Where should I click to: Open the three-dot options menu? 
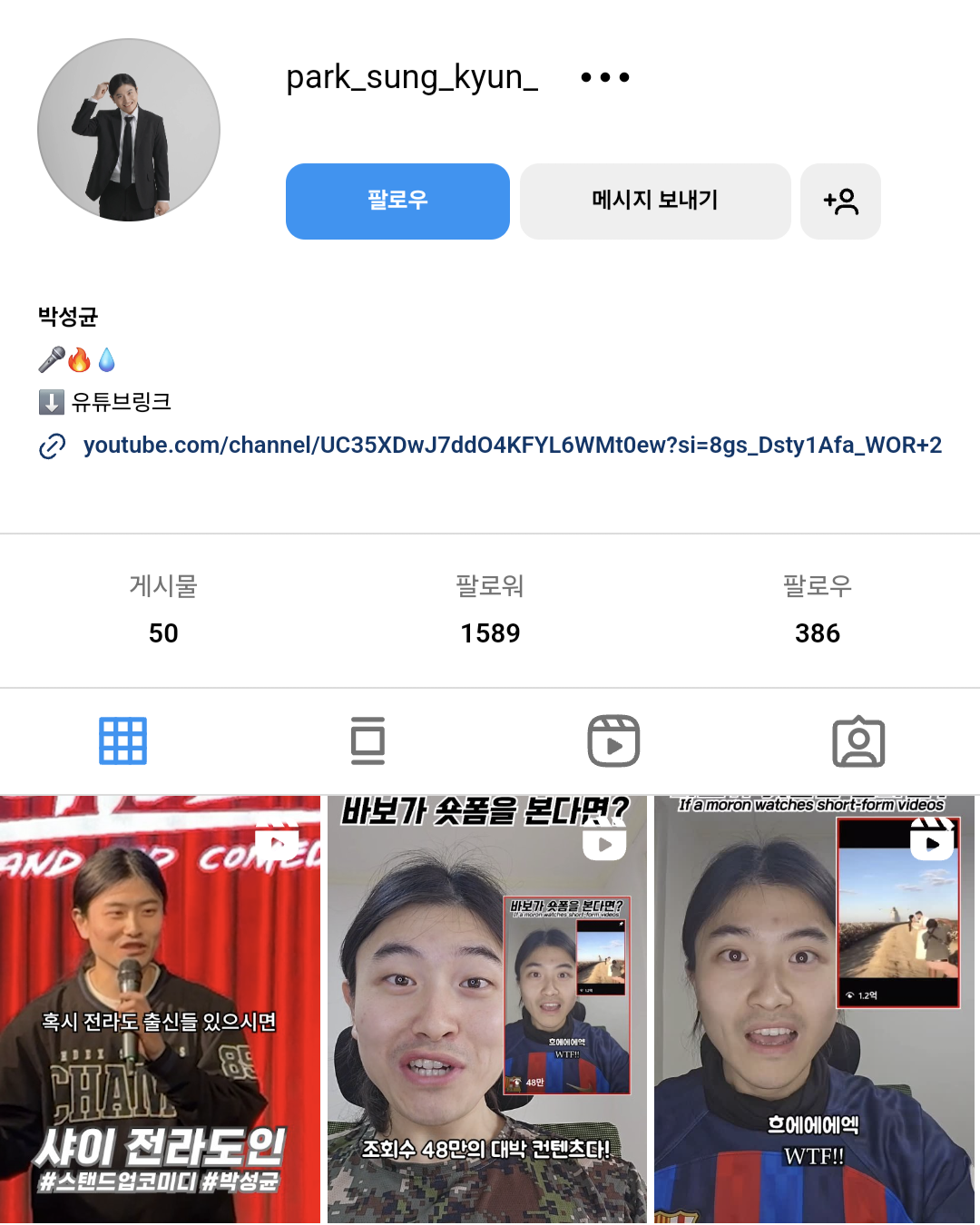click(605, 77)
